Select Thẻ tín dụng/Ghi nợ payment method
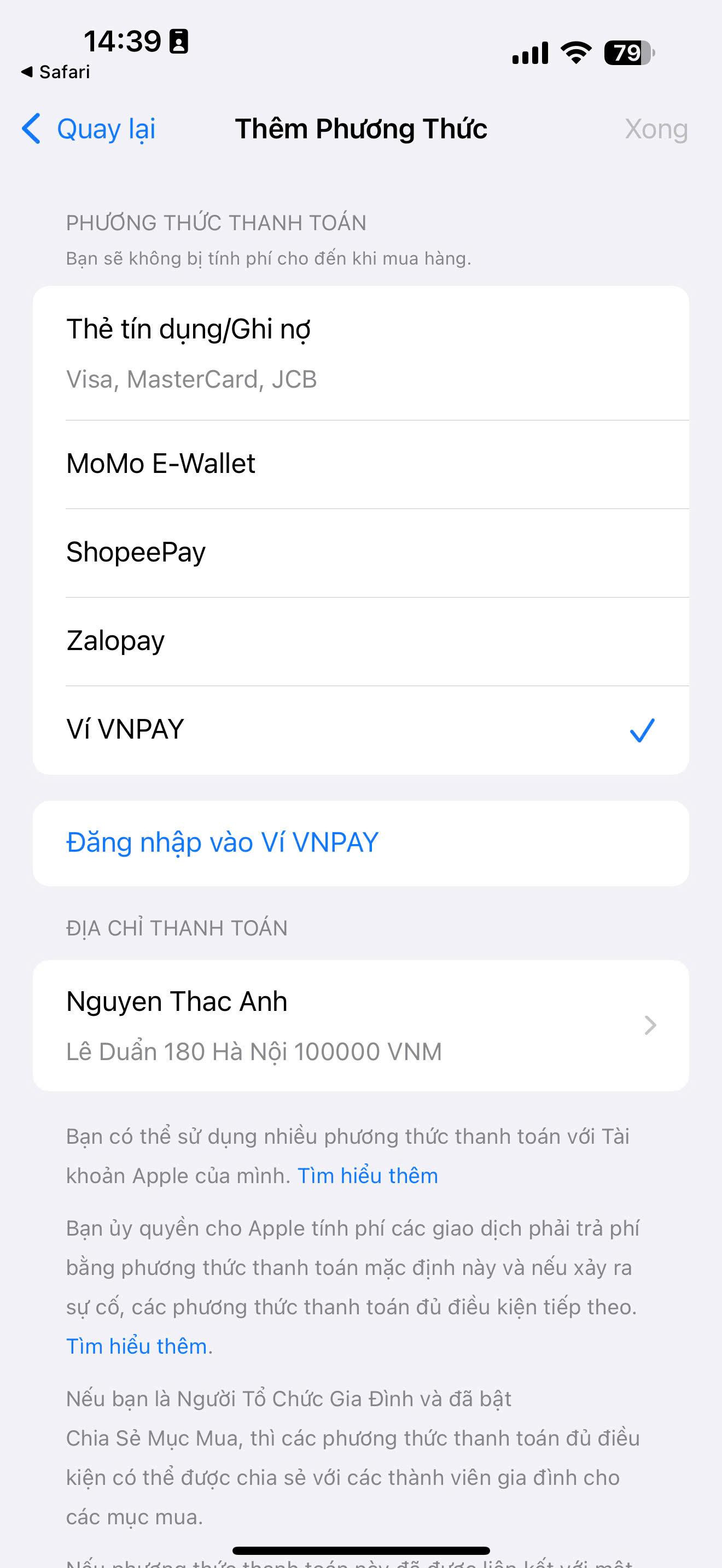722x1568 pixels. coord(360,353)
